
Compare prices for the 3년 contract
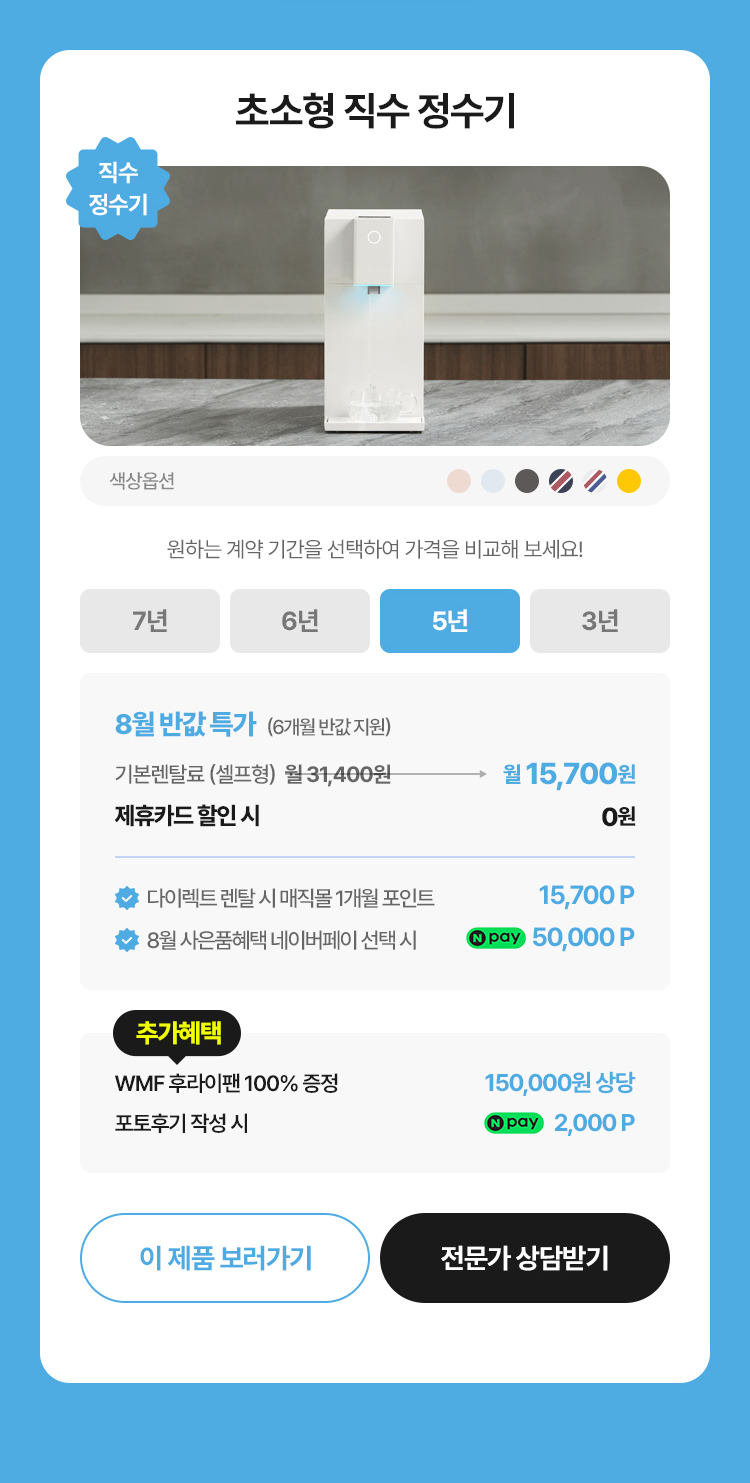(600, 621)
